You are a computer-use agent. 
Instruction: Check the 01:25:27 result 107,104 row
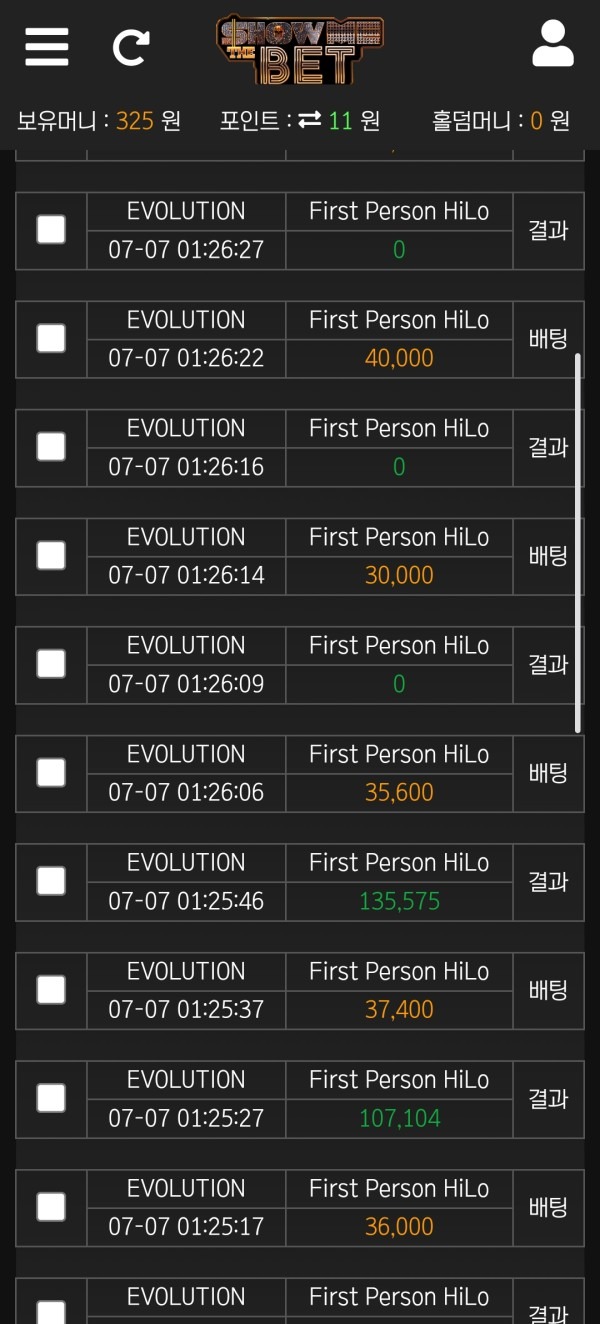(x=51, y=1098)
